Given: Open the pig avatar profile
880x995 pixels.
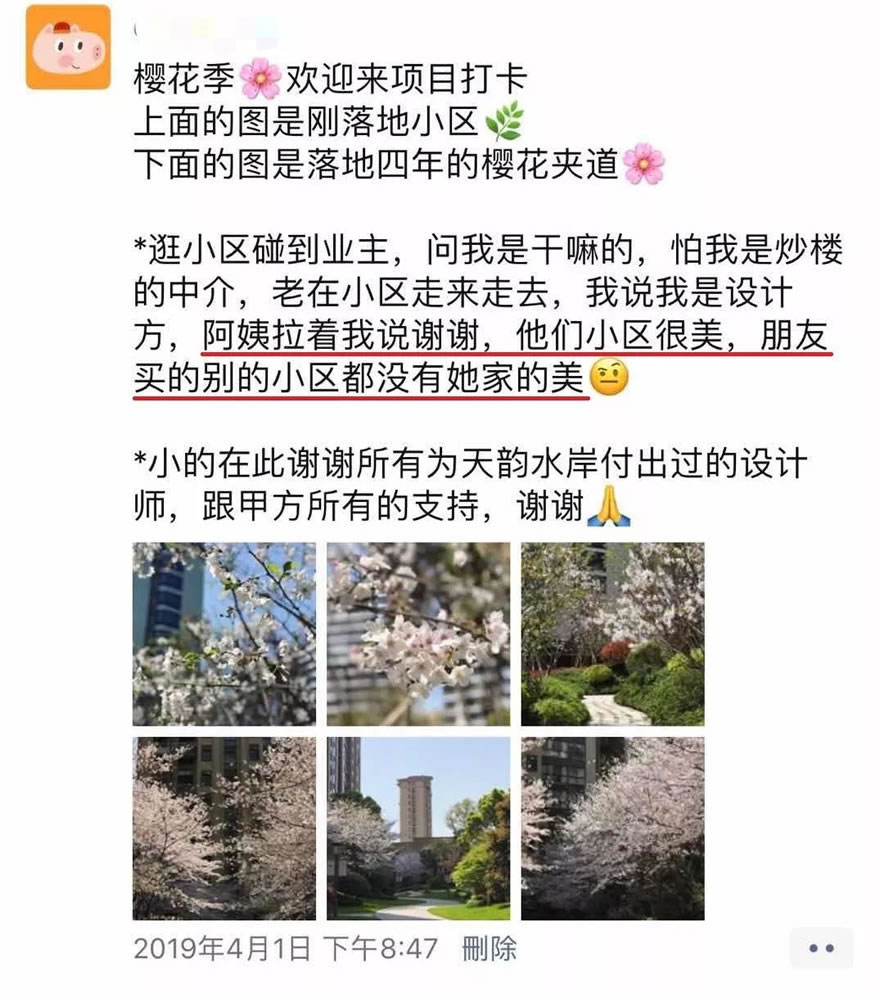Looking at the screenshot, I should pos(68,47).
